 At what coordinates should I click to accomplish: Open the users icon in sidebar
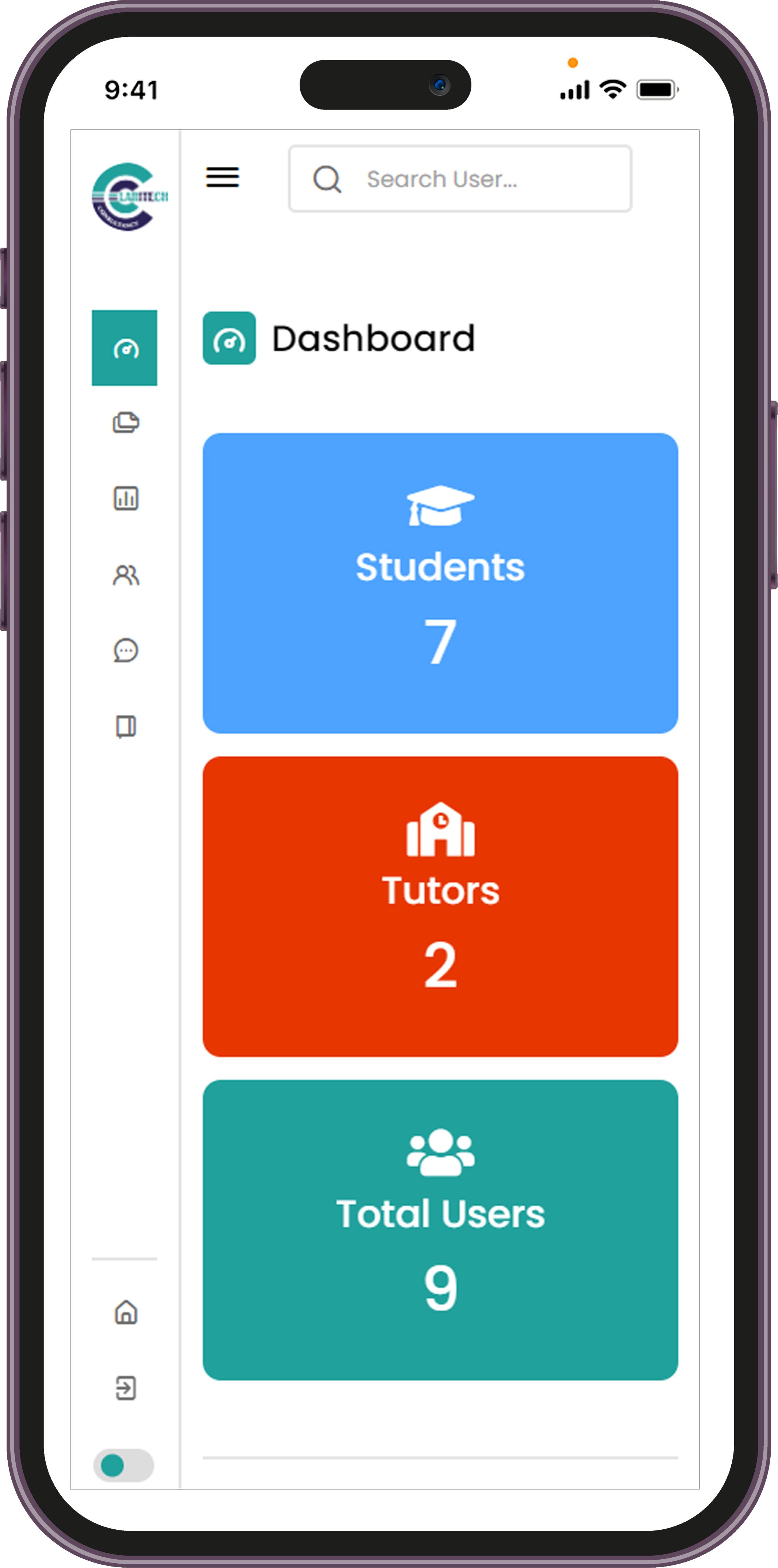125,575
